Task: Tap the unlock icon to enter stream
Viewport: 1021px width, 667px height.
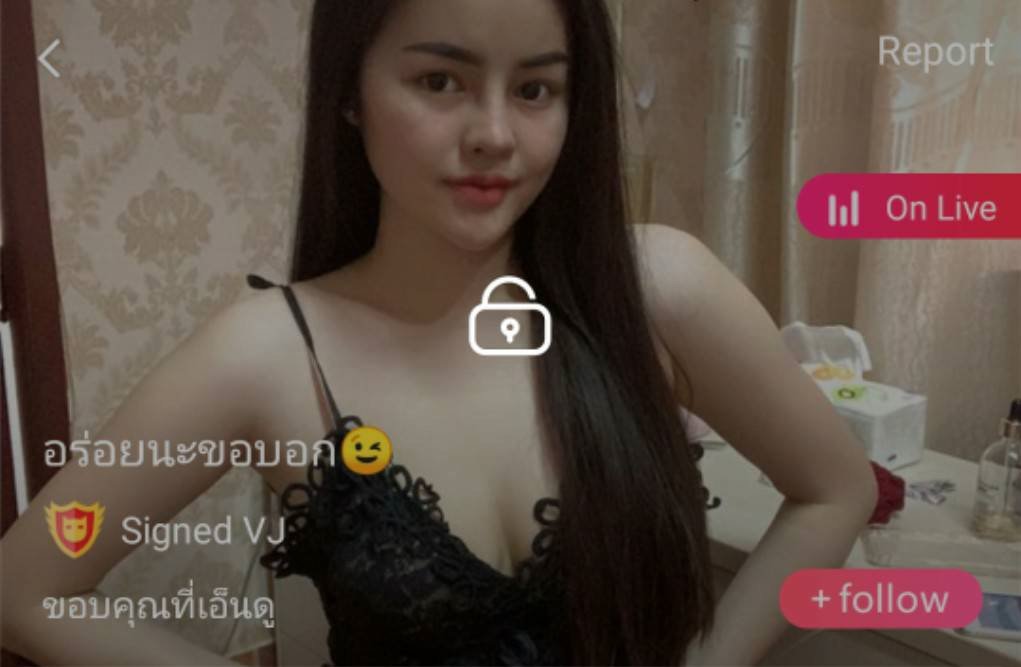Action: 510,317
